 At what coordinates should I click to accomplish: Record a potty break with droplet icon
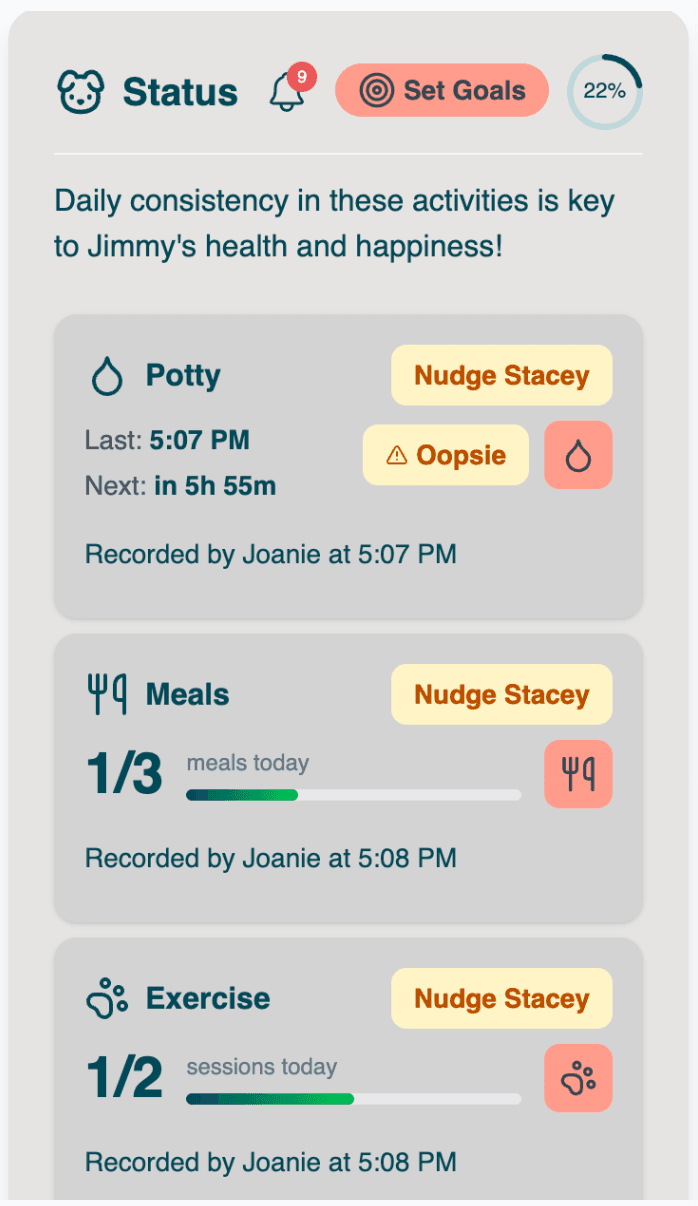tap(578, 456)
